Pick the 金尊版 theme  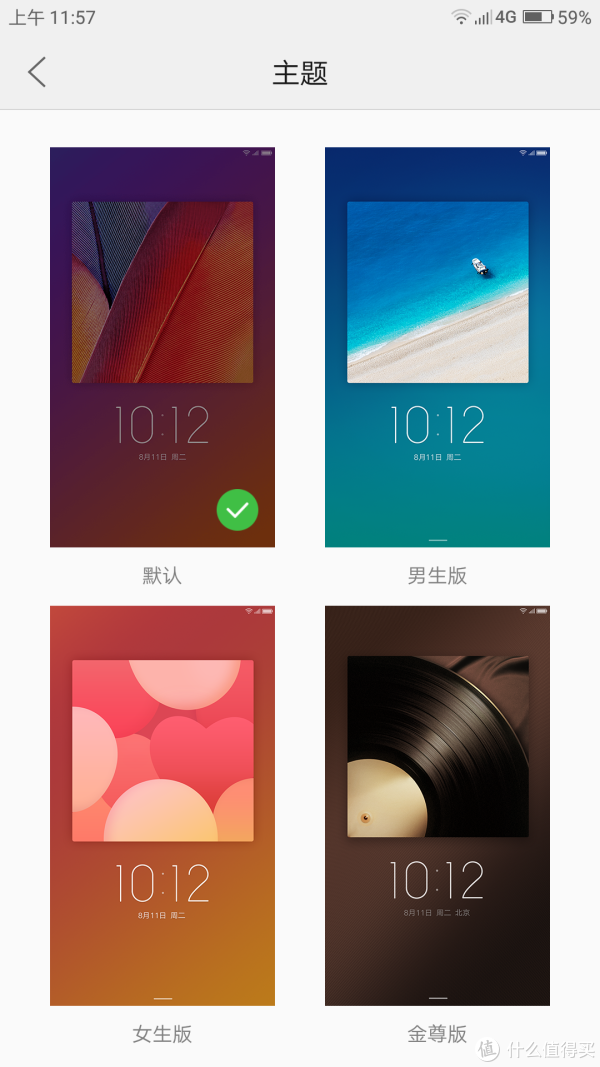[437, 805]
